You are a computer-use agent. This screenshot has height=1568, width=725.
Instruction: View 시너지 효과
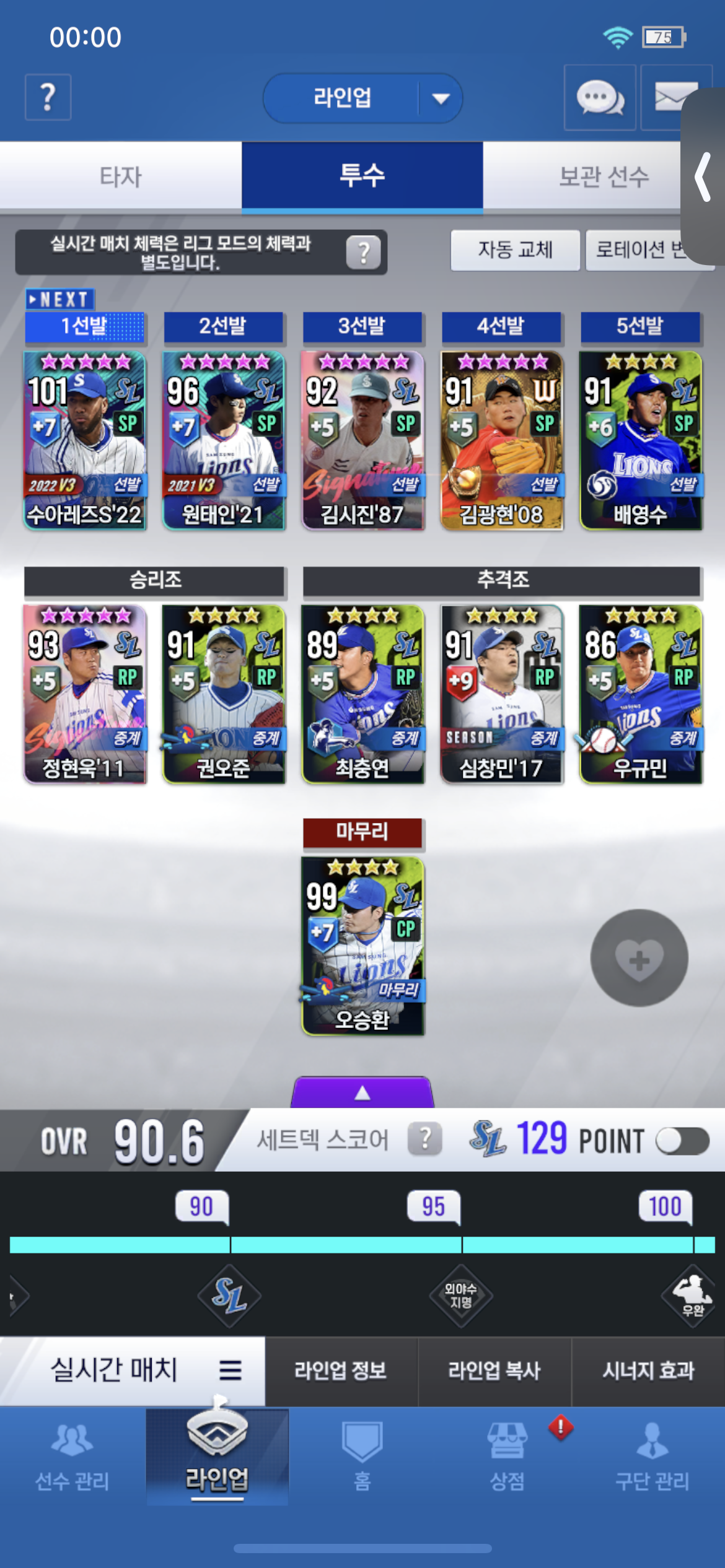point(648,1370)
